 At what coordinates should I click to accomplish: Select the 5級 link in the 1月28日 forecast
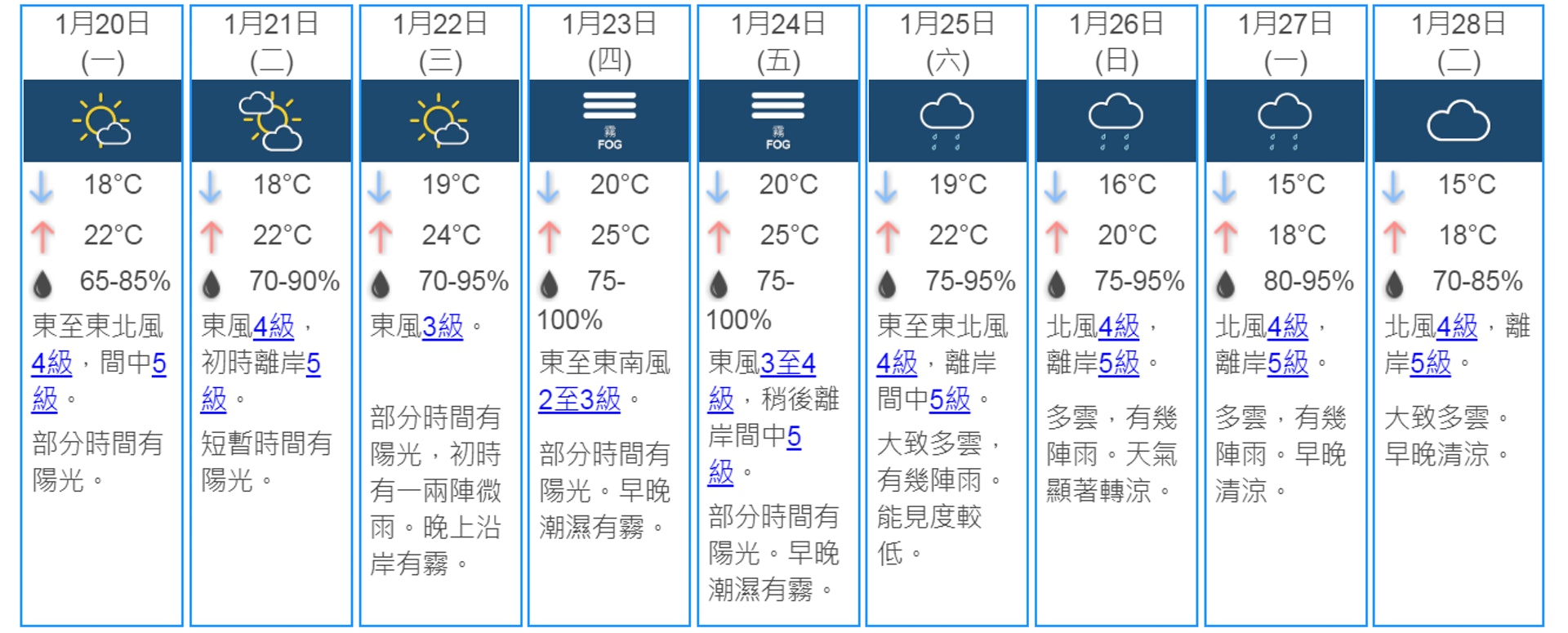tap(1431, 363)
